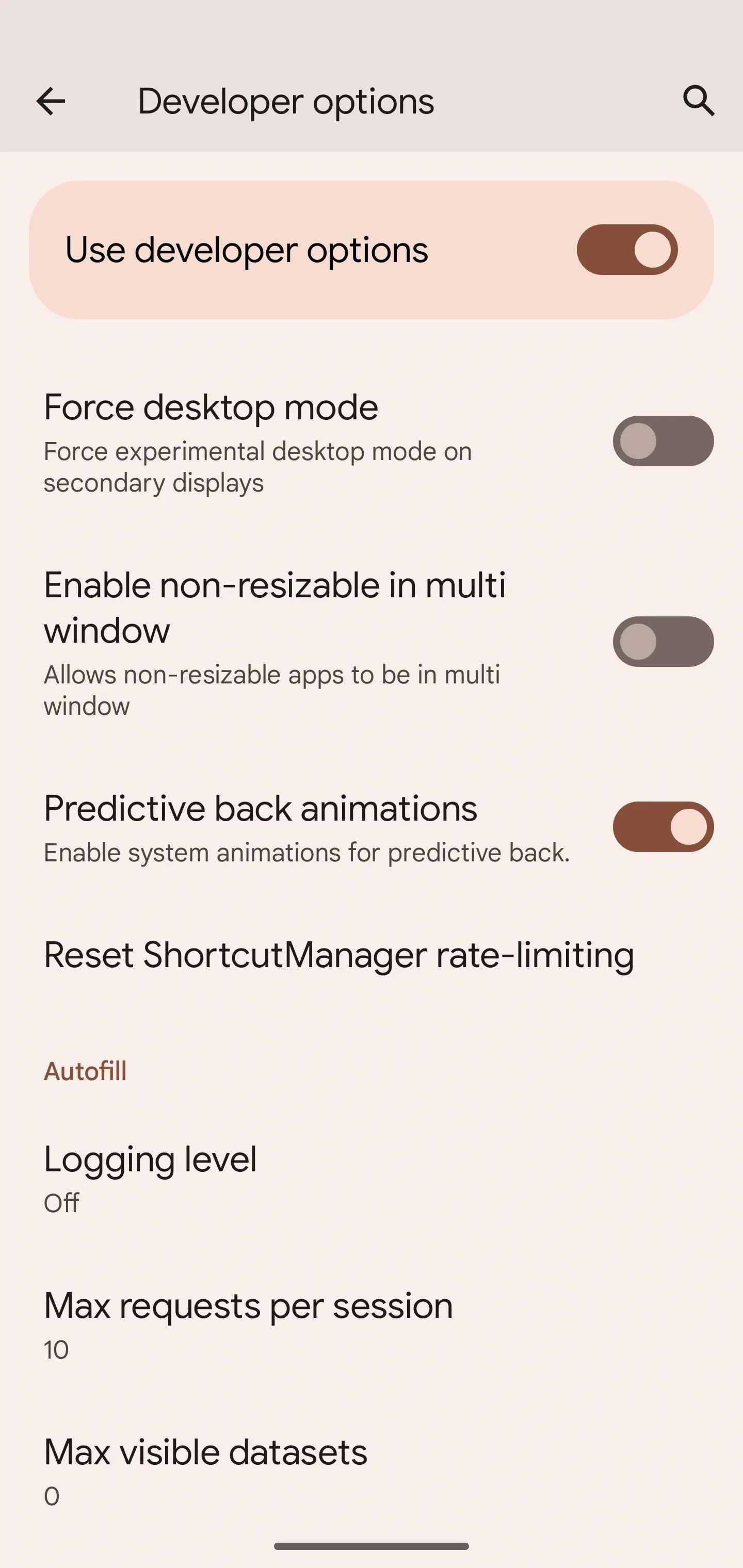The width and height of the screenshot is (743, 1568).
Task: Go back using the arrow icon
Action: click(x=51, y=101)
